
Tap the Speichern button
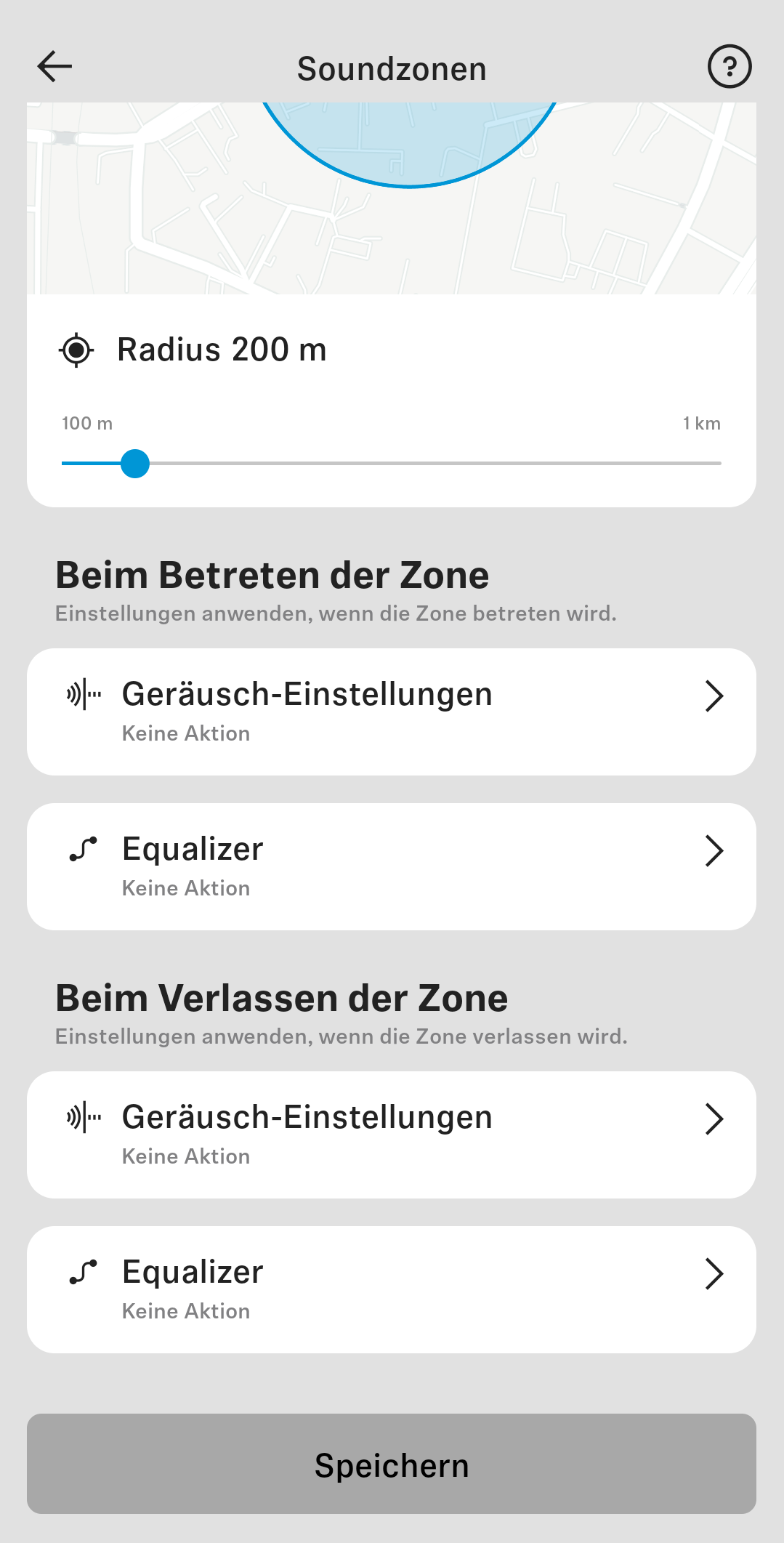pyautogui.click(x=391, y=1464)
